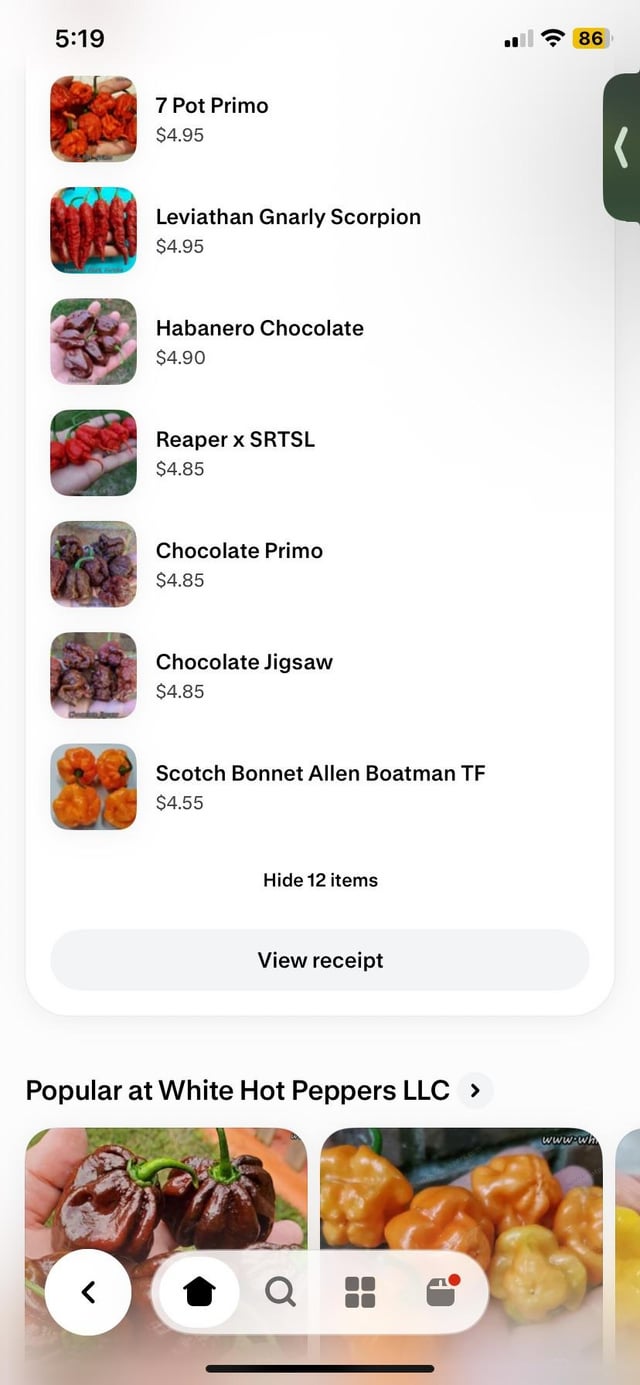
Task: Open the orders tab with red dot
Action: click(x=441, y=1292)
